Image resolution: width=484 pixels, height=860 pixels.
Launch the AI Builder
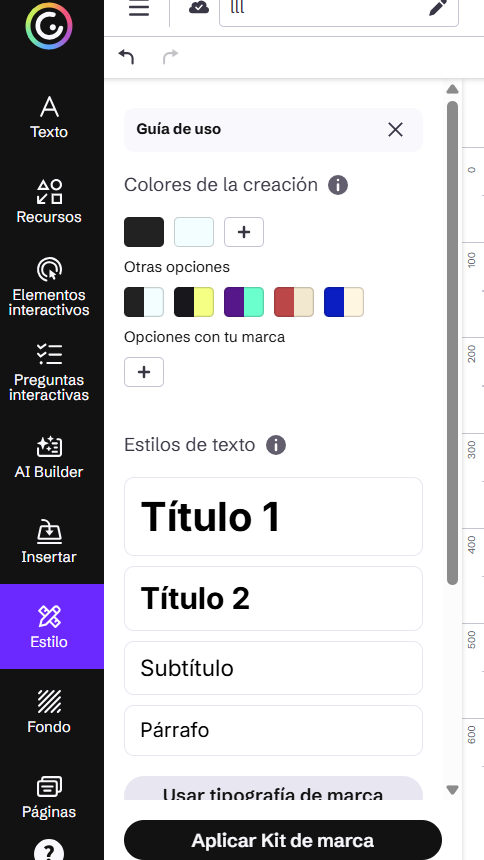[x=49, y=457]
